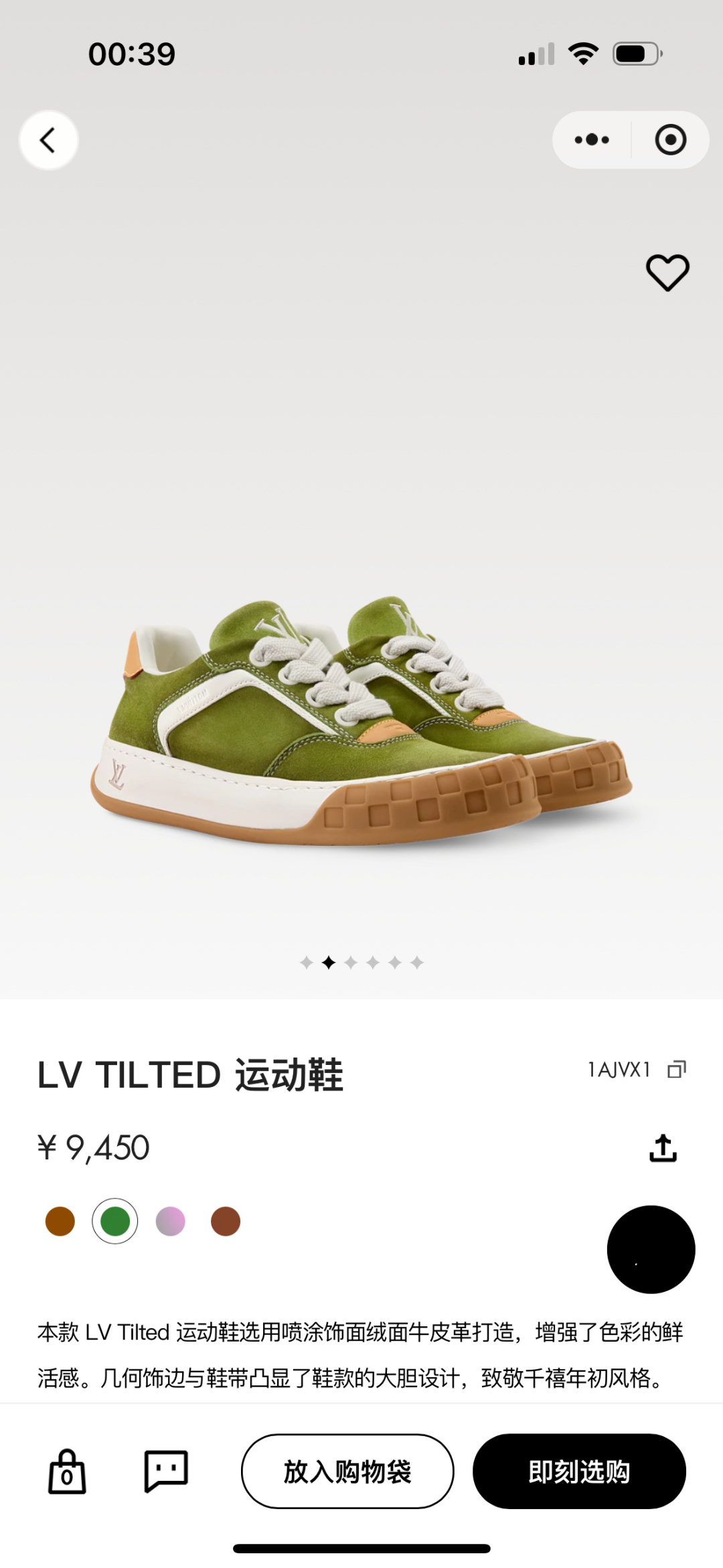Select the brown color swatch
Screen dimensions: 723x1568
(60, 1222)
